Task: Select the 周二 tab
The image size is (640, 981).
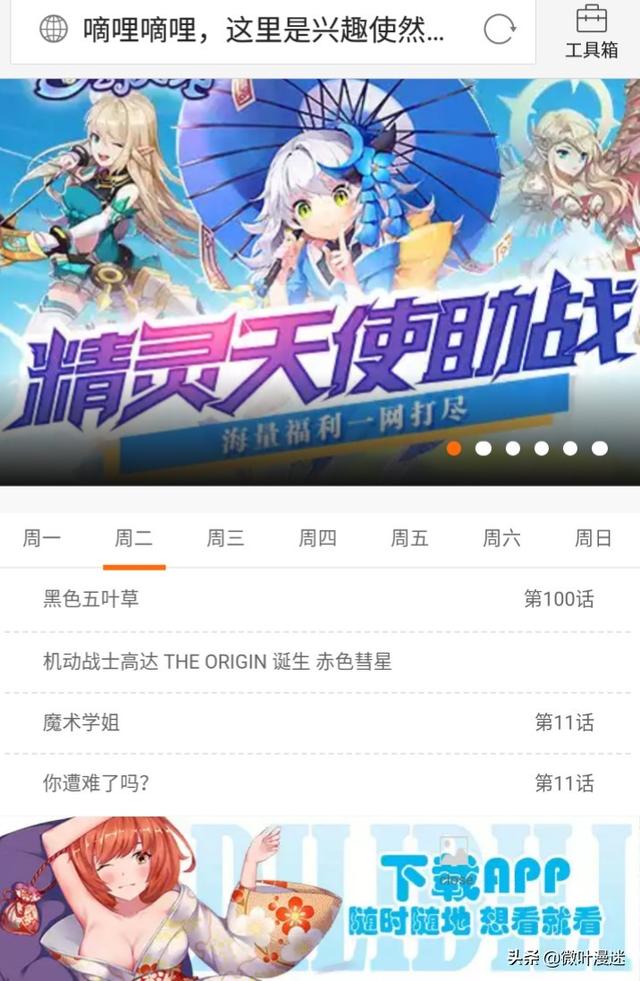Action: pos(134,539)
